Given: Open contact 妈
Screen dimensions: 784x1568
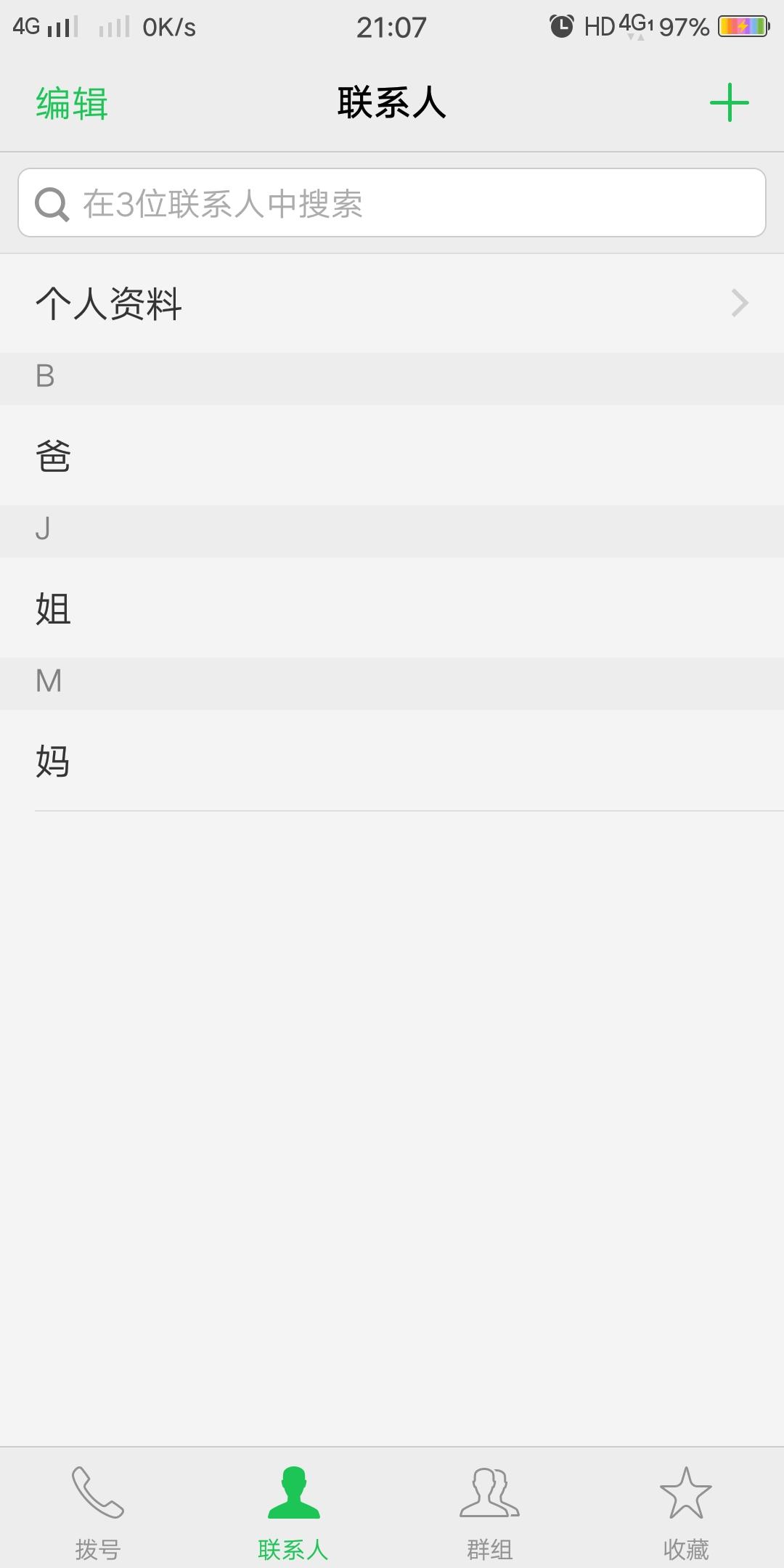Looking at the screenshot, I should click(392, 761).
